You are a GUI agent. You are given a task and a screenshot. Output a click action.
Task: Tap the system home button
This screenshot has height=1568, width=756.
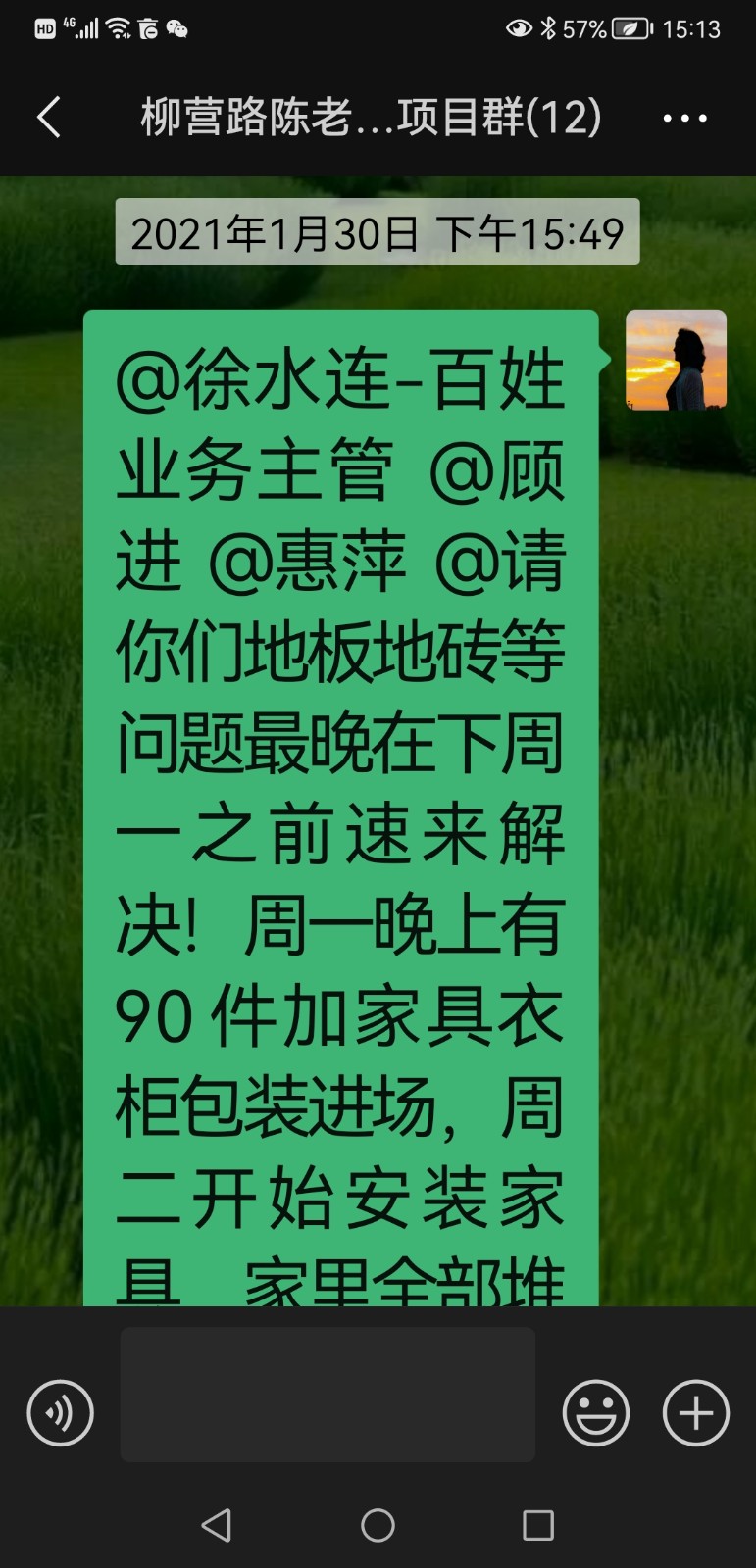(x=378, y=1525)
